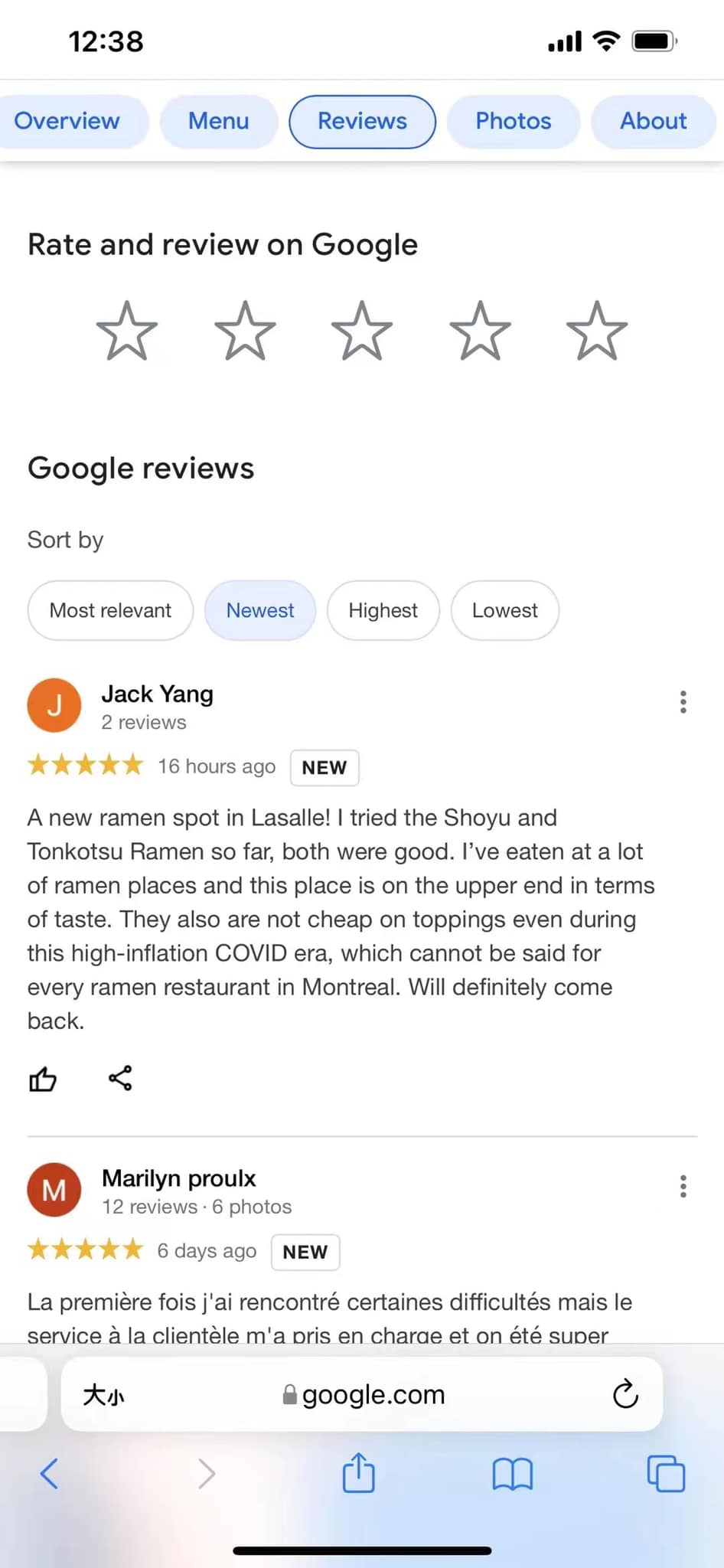
Task: Sort reviews by Highest rating
Action: click(383, 610)
